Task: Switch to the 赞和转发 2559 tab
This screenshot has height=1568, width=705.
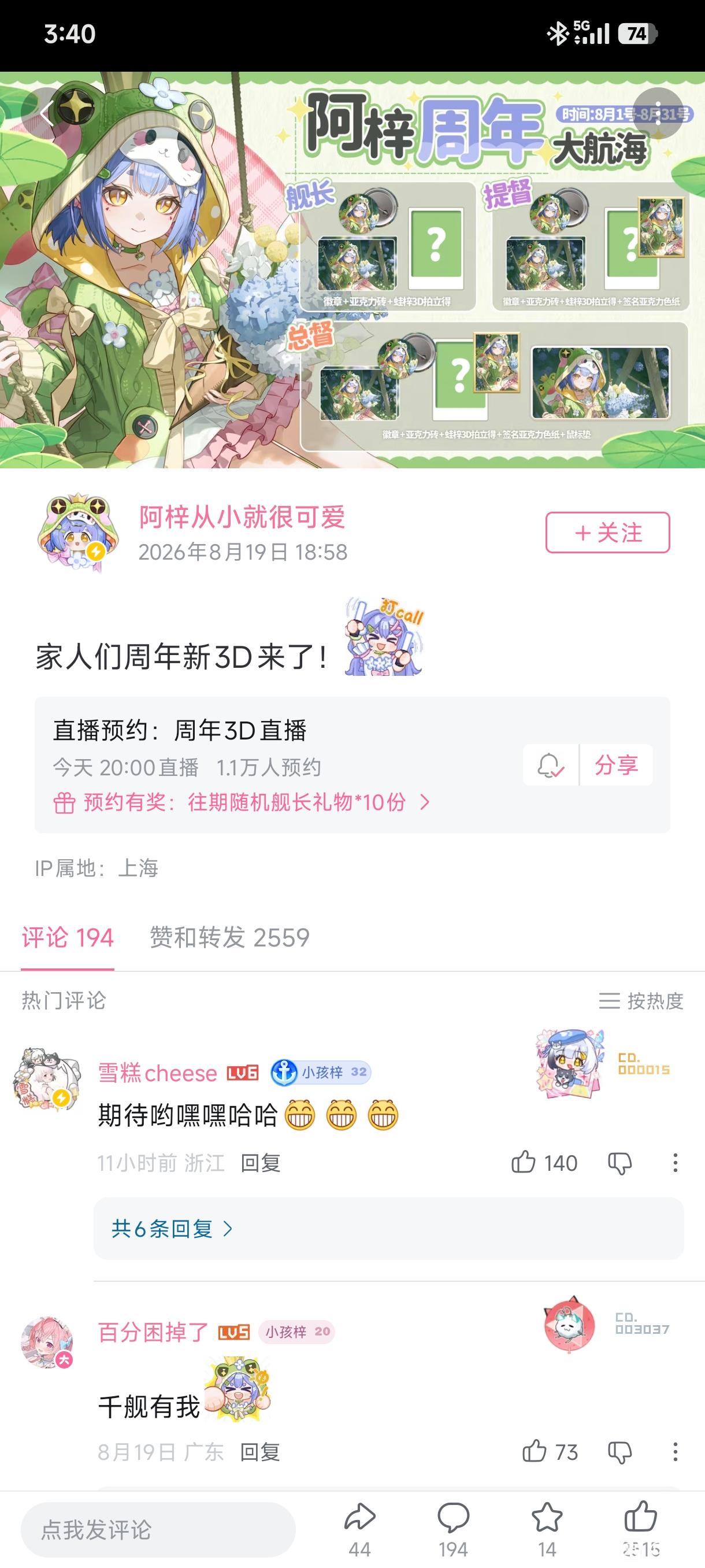Action: point(229,937)
